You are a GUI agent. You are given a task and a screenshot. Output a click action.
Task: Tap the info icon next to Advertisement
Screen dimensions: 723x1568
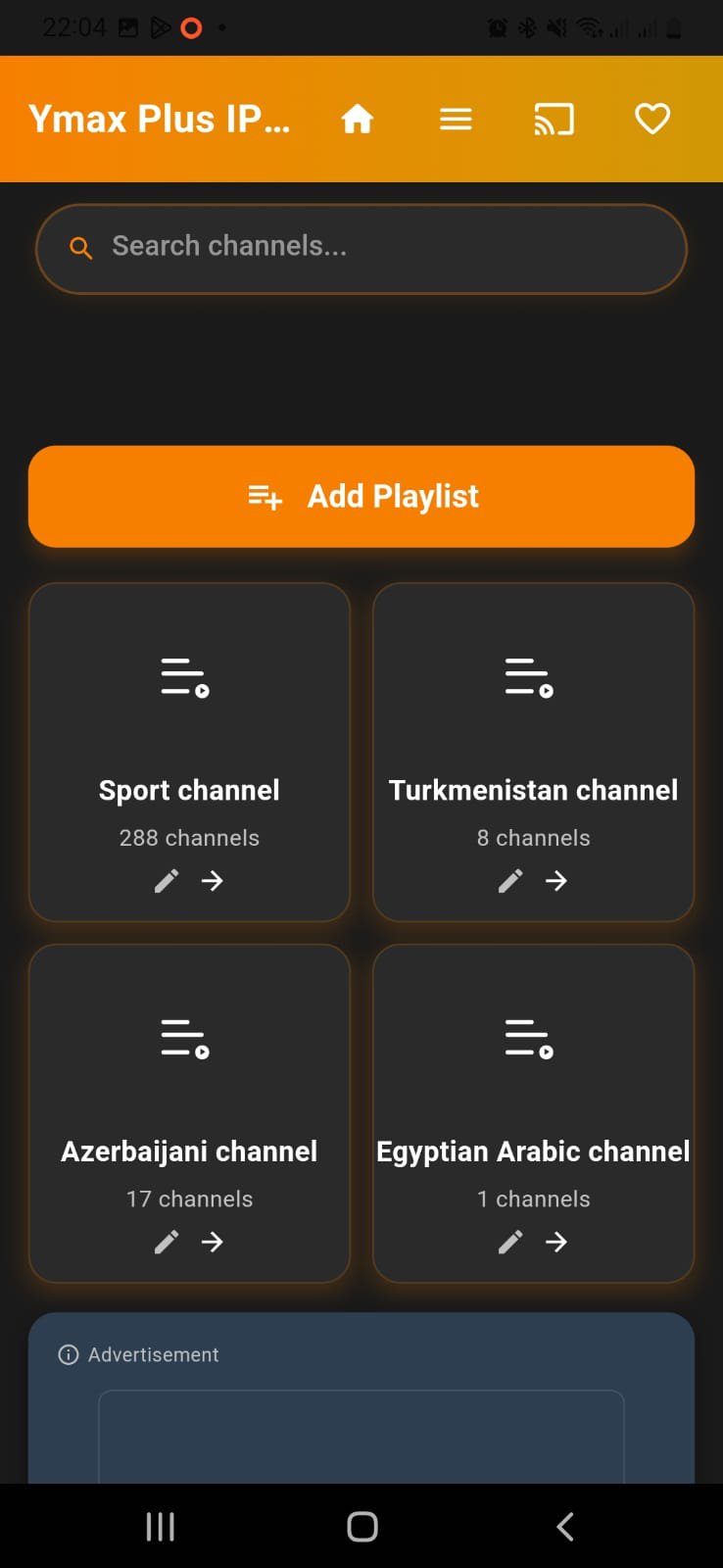click(68, 1354)
